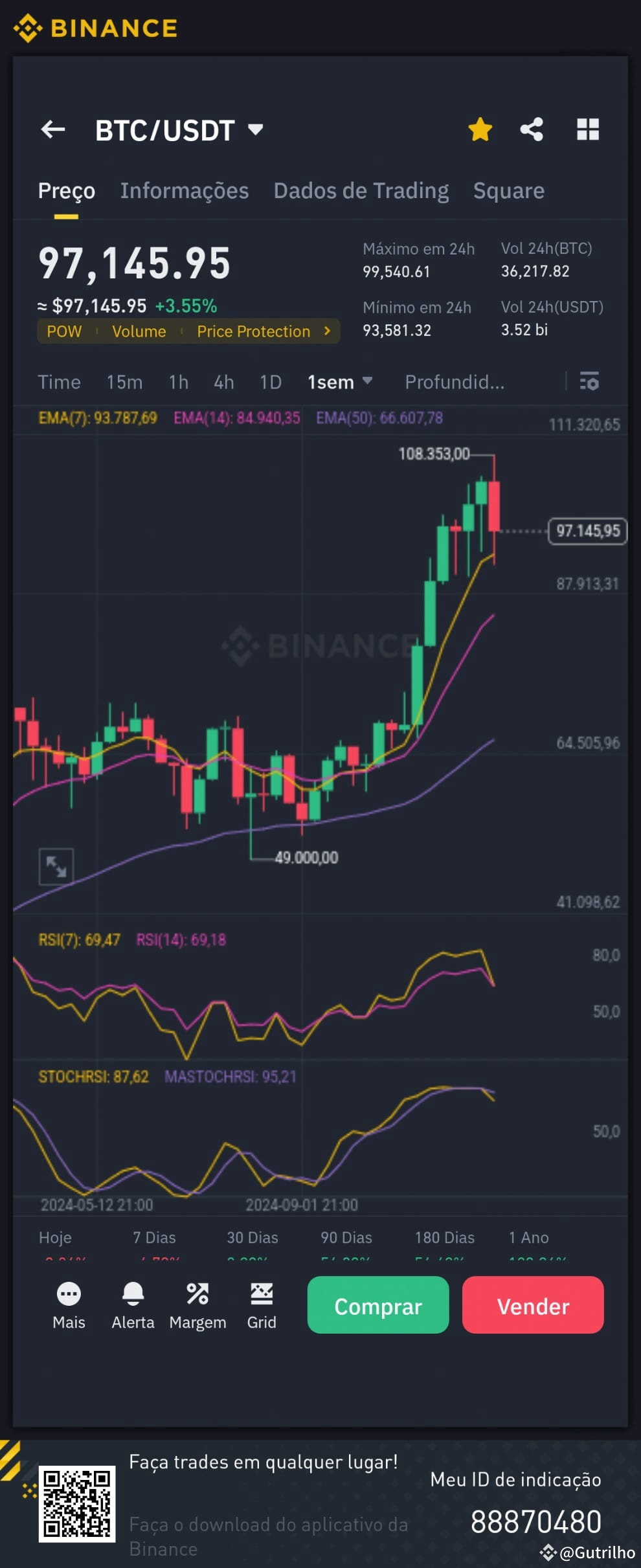This screenshot has height=1568, width=641.
Task: Open the chart indicators settings icon
Action: (x=590, y=382)
